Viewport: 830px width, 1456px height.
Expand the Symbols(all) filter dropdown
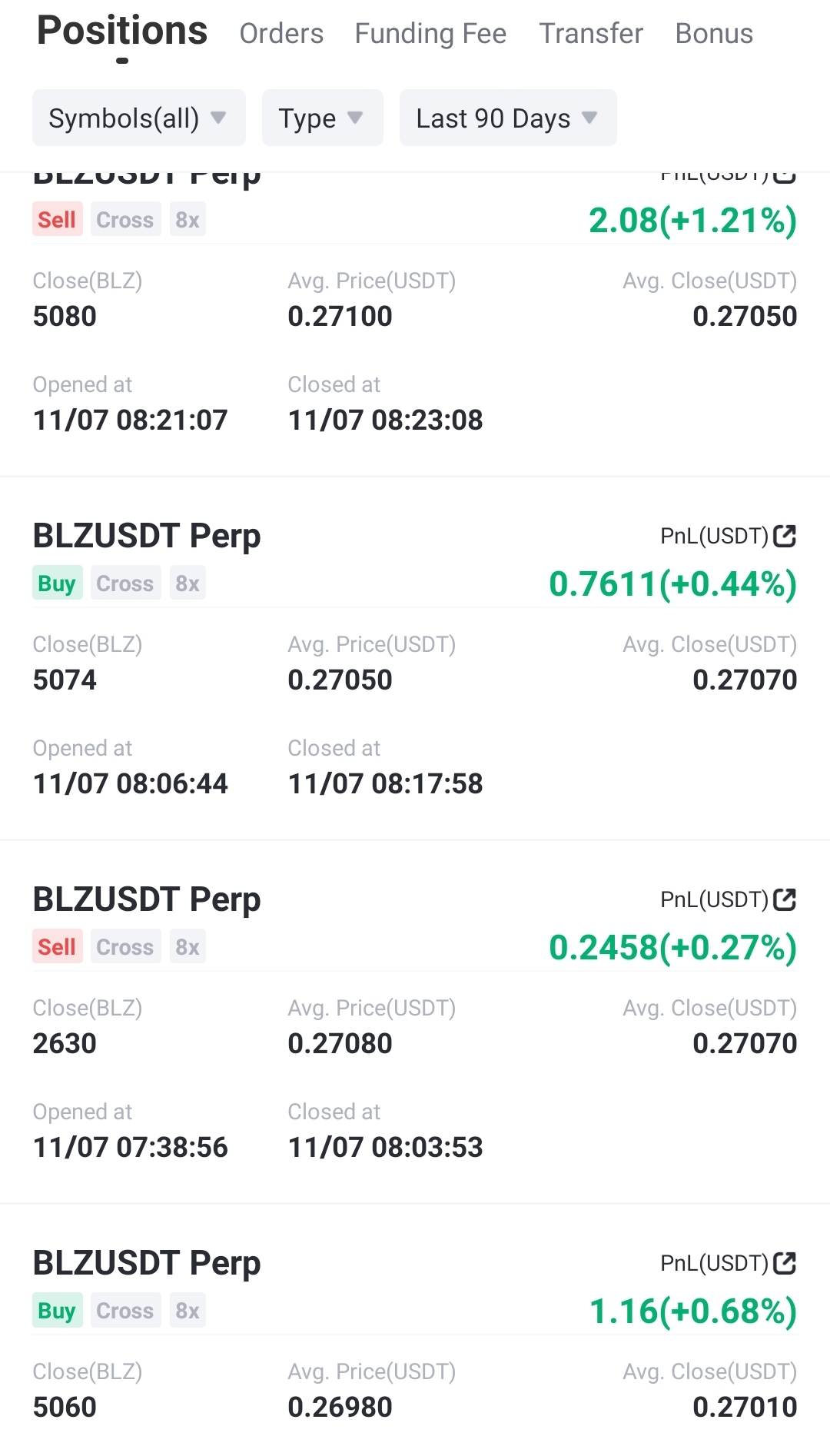[x=138, y=118]
